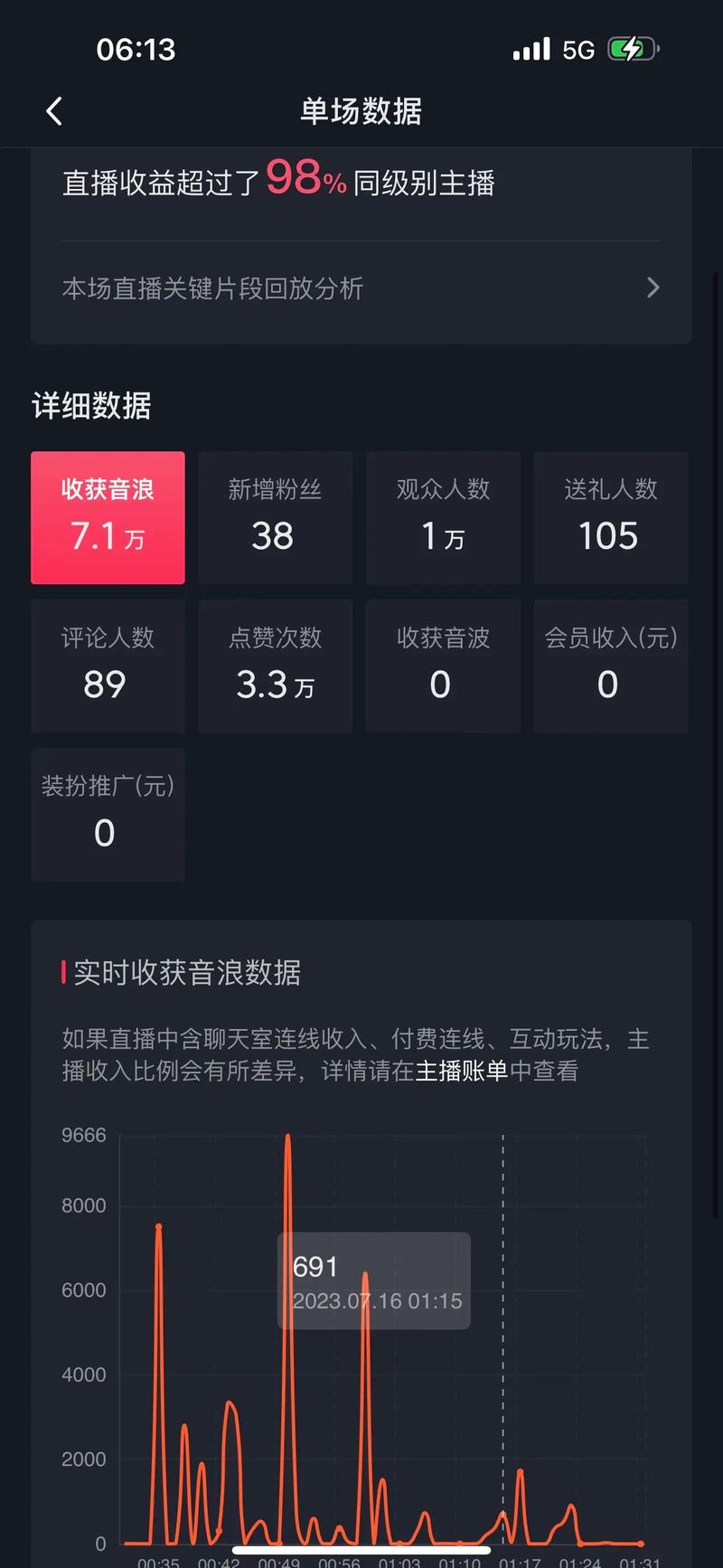Select the 收获音浪 highlighted card
This screenshot has width=723, height=1568.
pos(108,517)
